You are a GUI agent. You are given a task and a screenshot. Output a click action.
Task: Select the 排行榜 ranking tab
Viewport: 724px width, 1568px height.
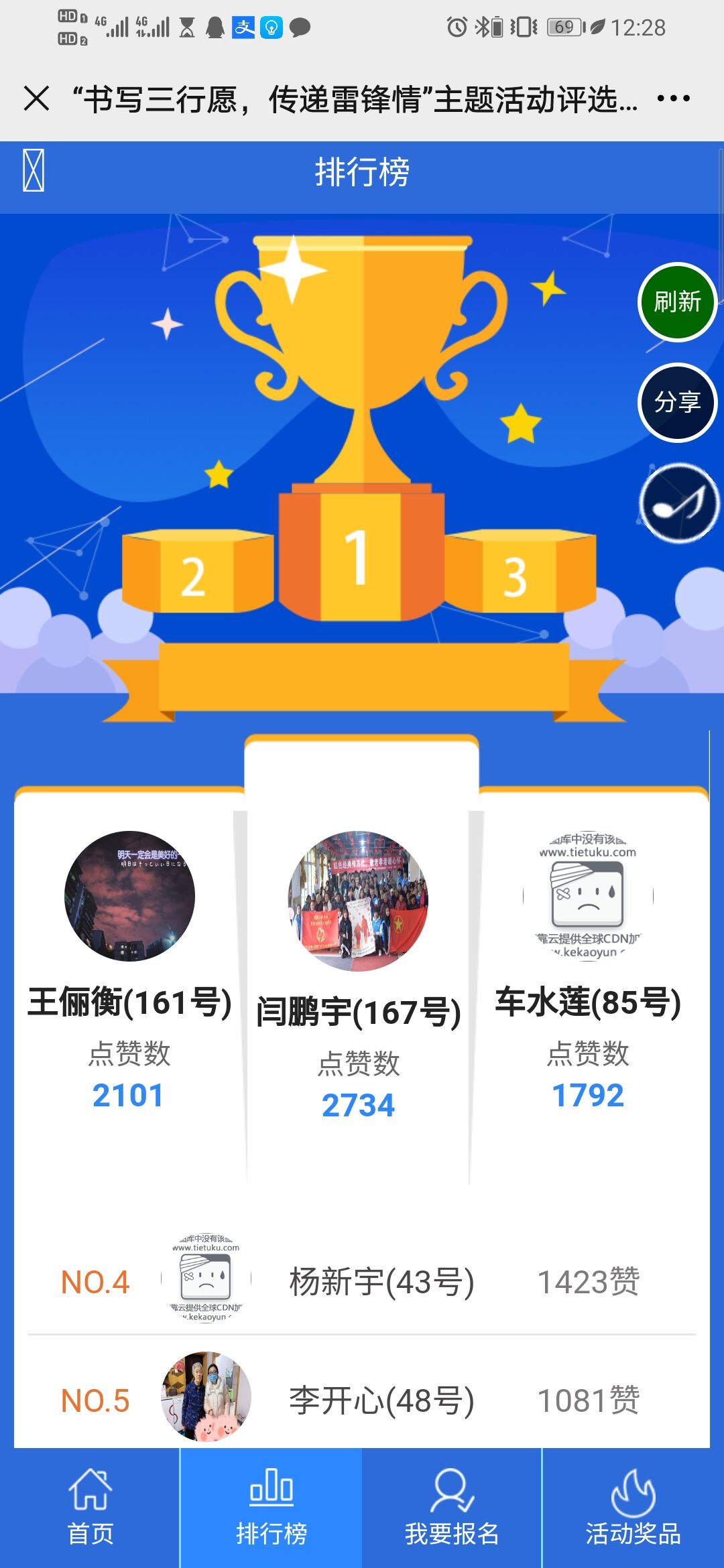[x=271, y=1508]
